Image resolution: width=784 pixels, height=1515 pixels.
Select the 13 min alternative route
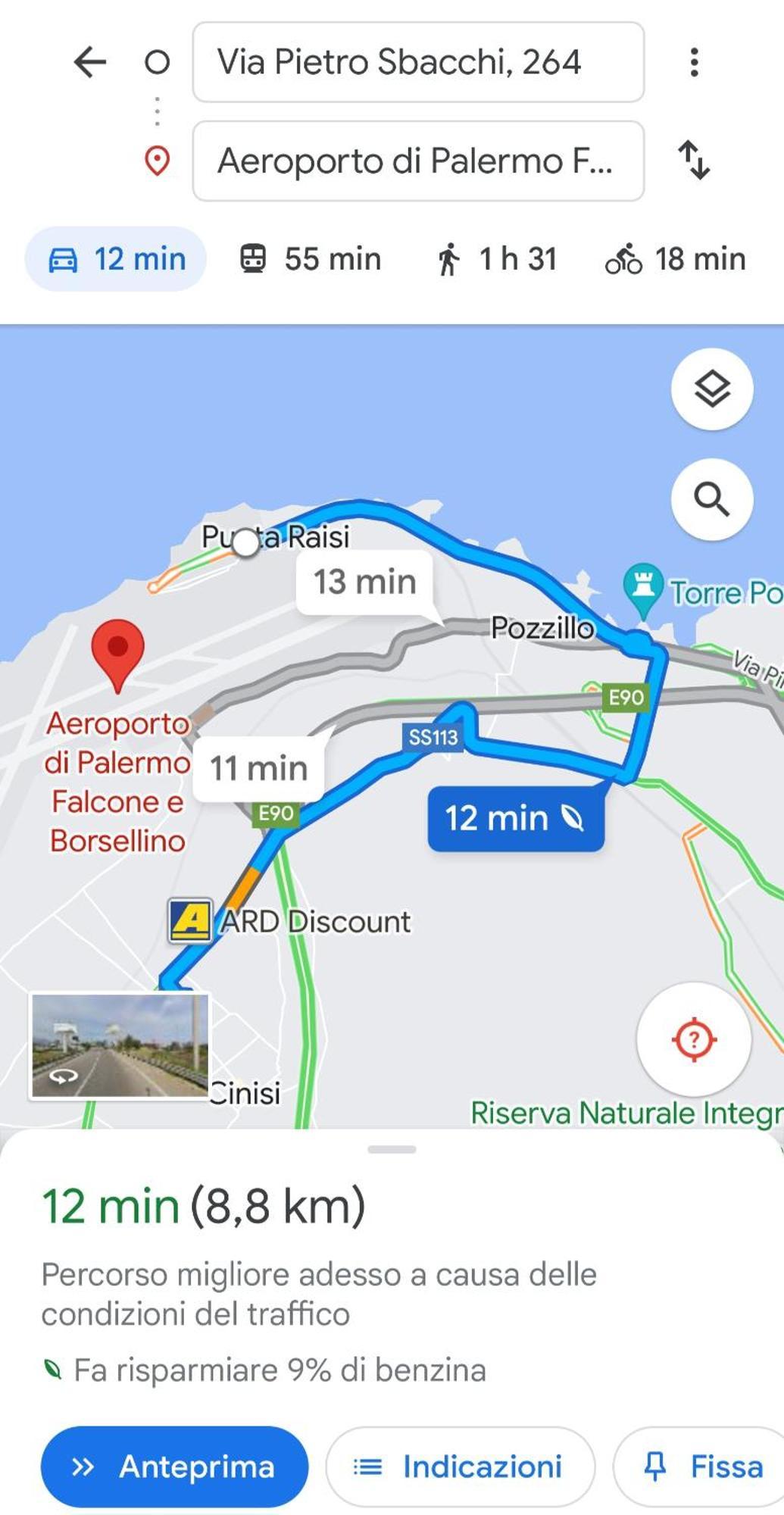tap(365, 582)
